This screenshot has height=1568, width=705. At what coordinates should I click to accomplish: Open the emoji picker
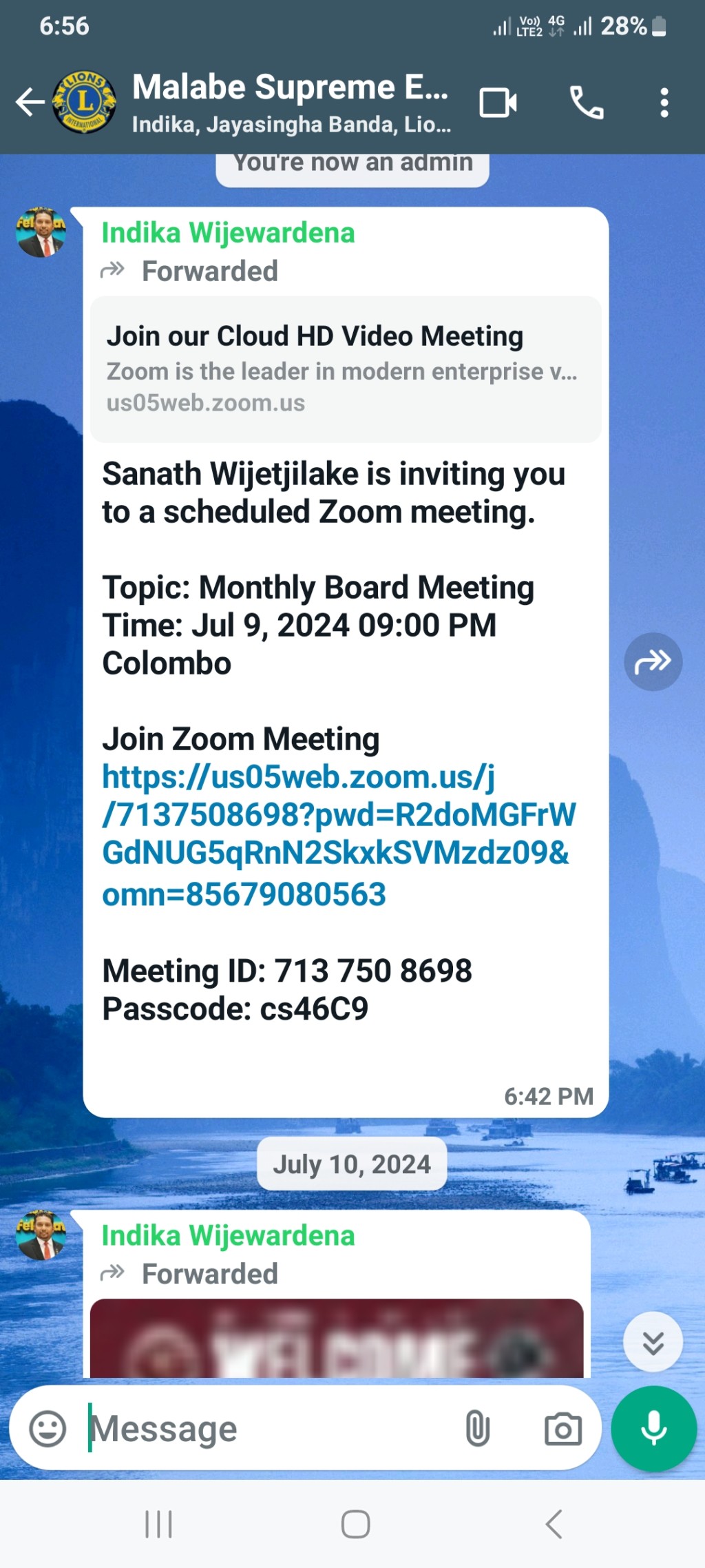tap(48, 1428)
